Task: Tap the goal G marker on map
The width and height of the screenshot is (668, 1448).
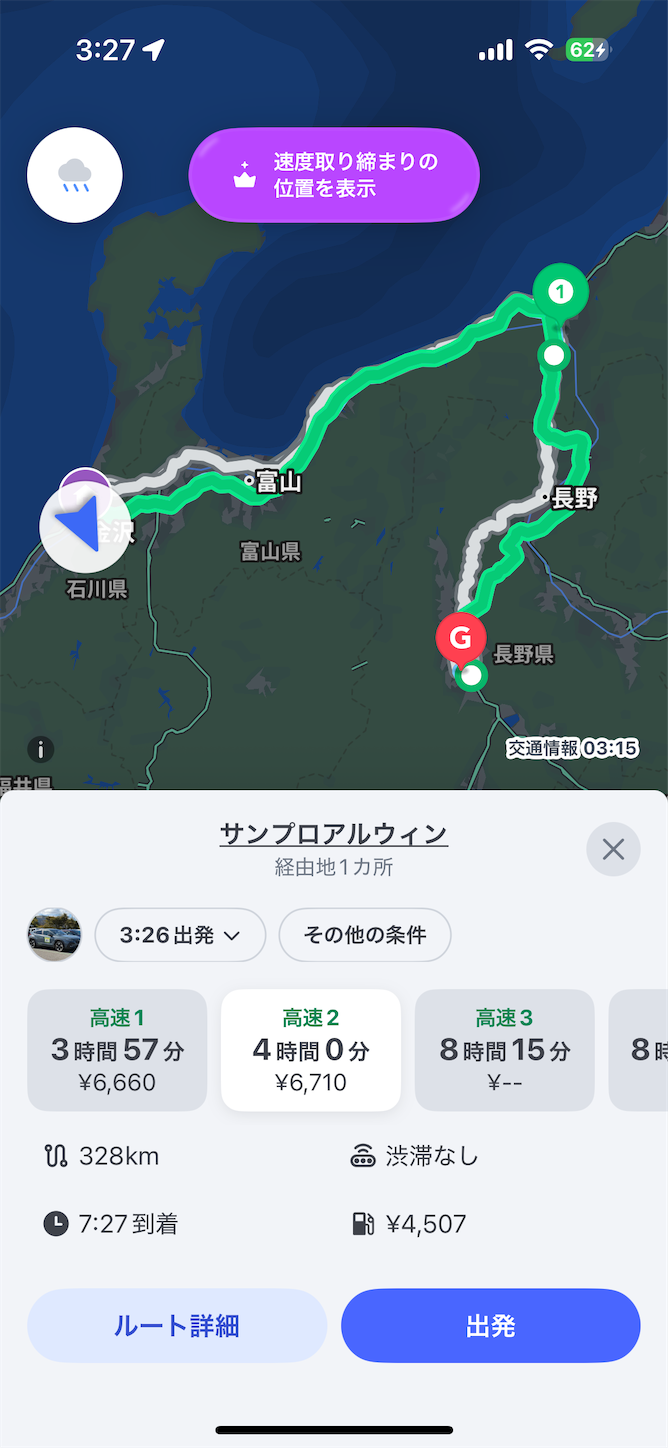Action: point(461,639)
